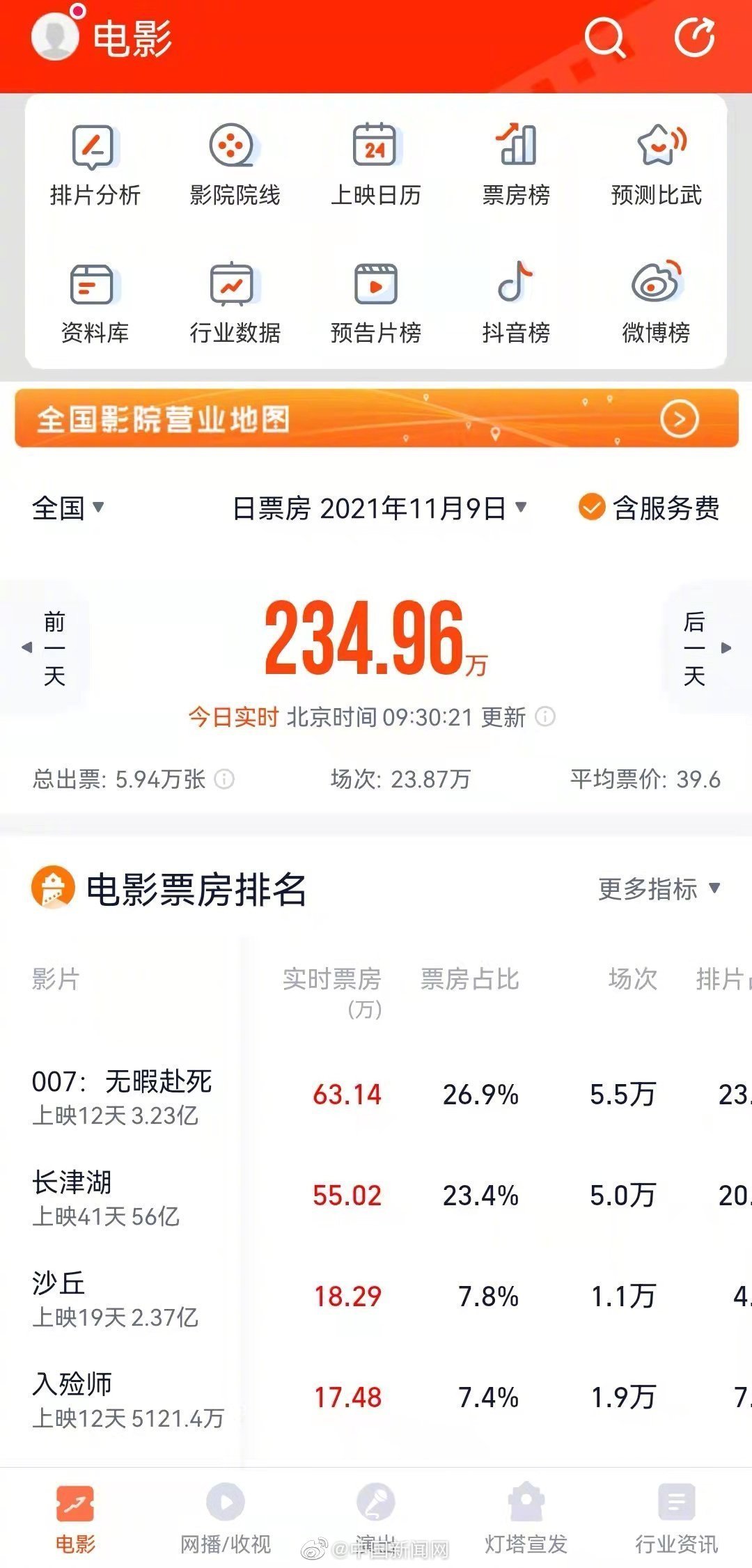
Task: Open 长津湖 movie row
Action: click(106, 1197)
